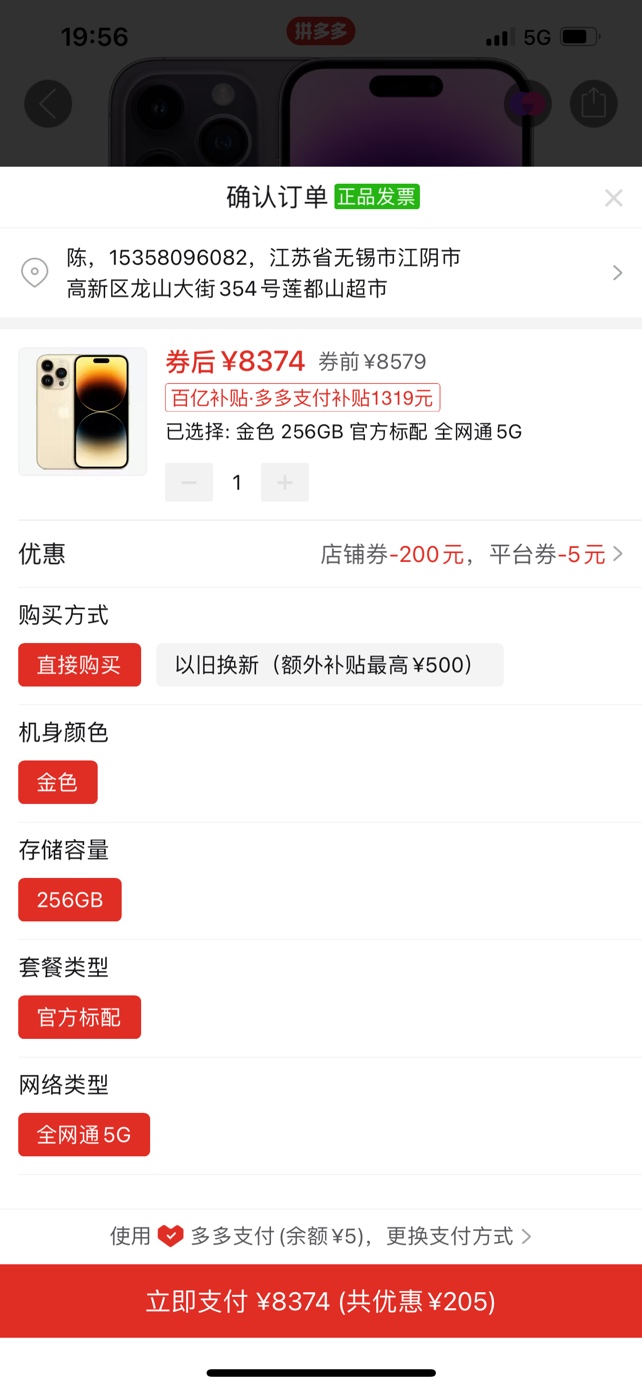Open the delivery address row

(x=320, y=273)
